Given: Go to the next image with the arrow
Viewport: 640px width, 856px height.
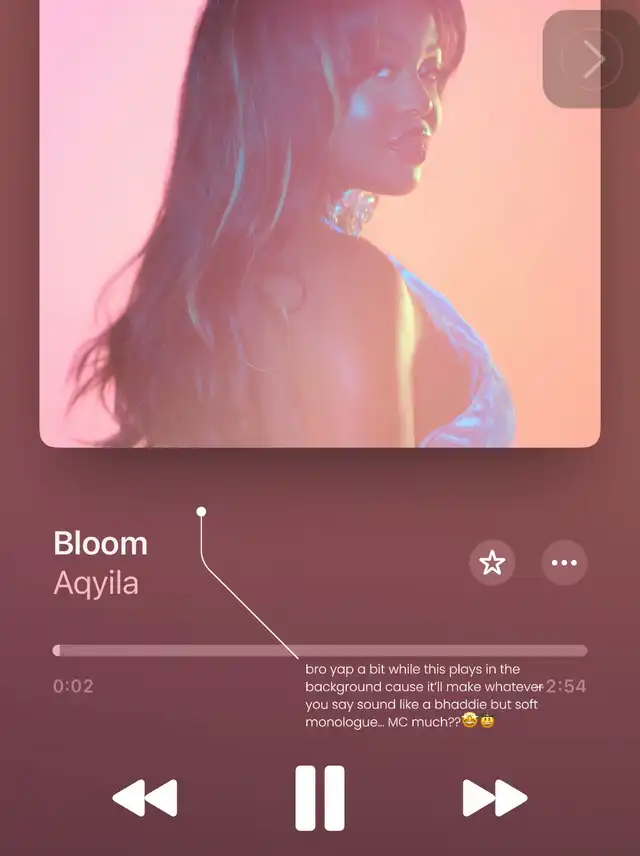Looking at the screenshot, I should [592, 60].
